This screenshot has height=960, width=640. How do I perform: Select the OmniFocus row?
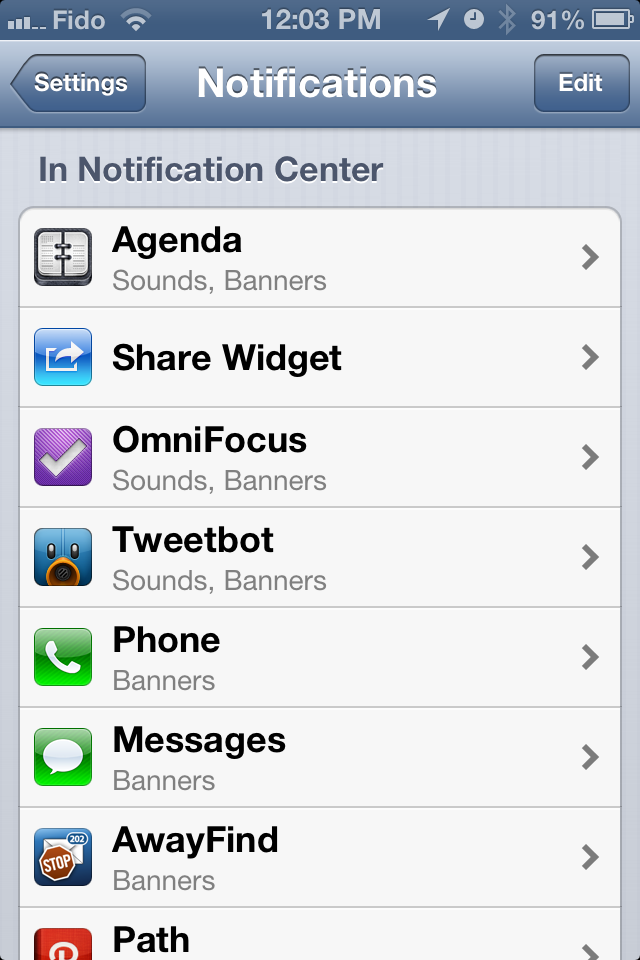320,457
